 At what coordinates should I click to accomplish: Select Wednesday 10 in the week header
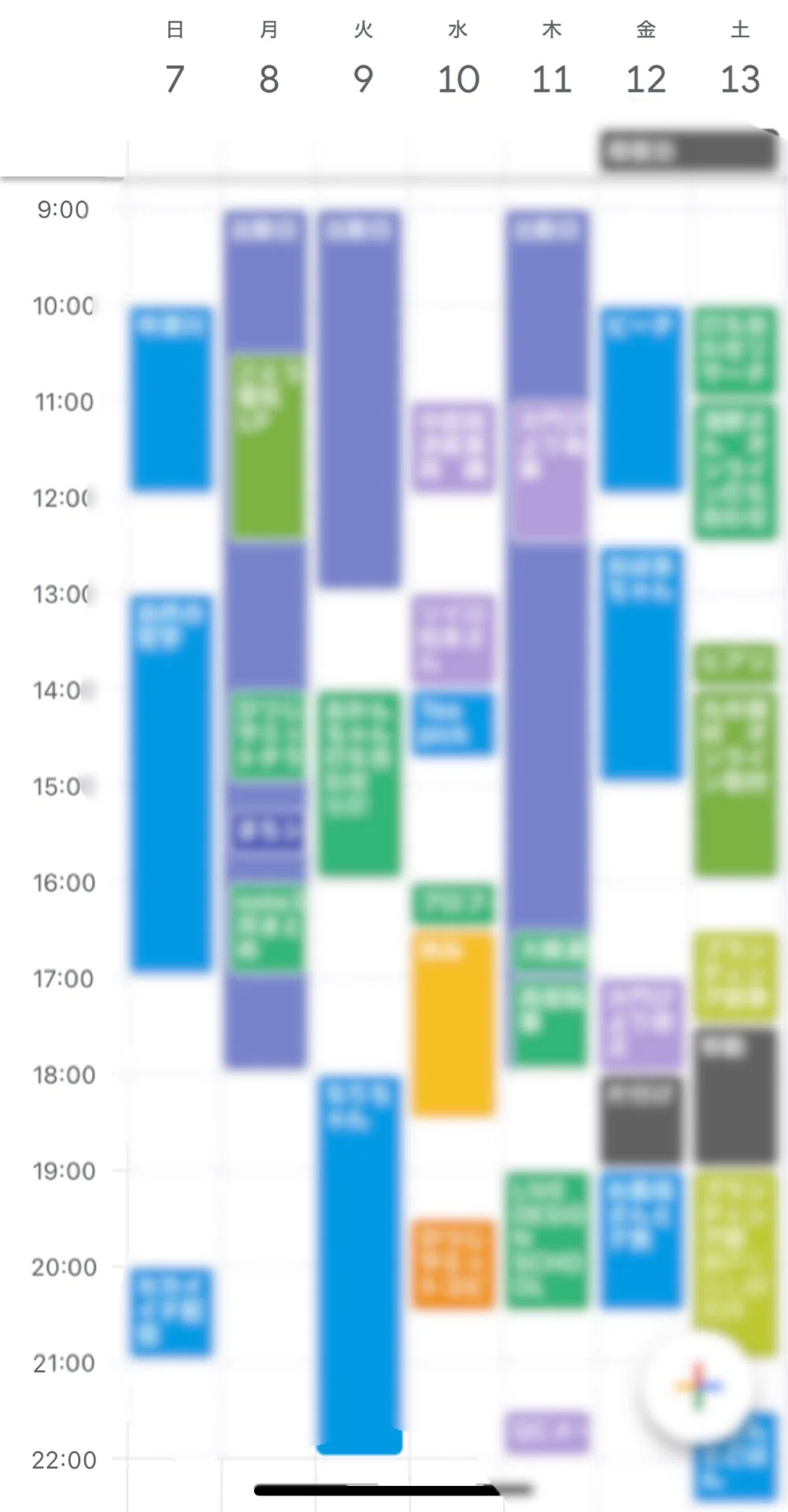tap(458, 61)
